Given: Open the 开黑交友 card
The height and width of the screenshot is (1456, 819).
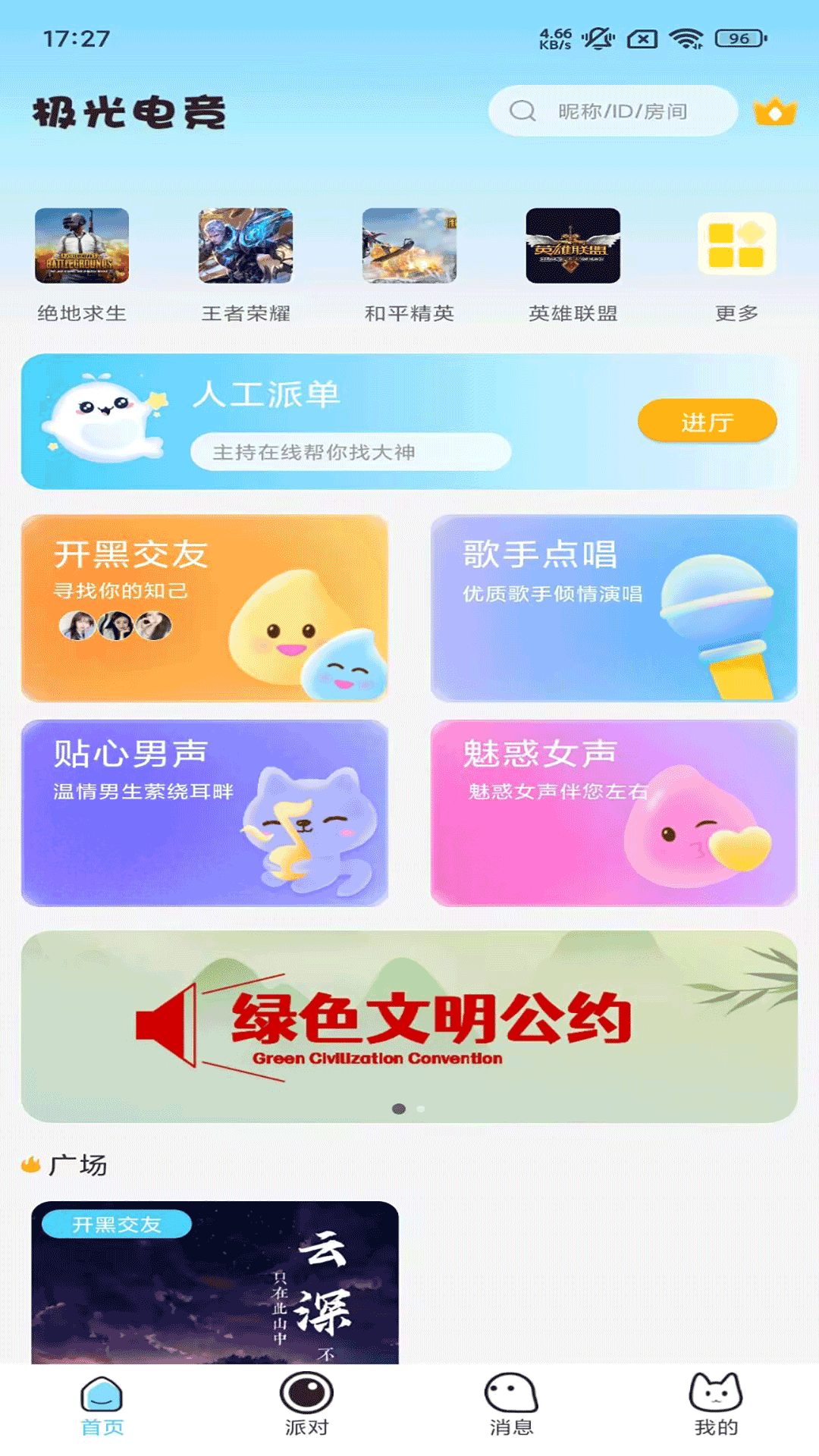Looking at the screenshot, I should [x=206, y=610].
